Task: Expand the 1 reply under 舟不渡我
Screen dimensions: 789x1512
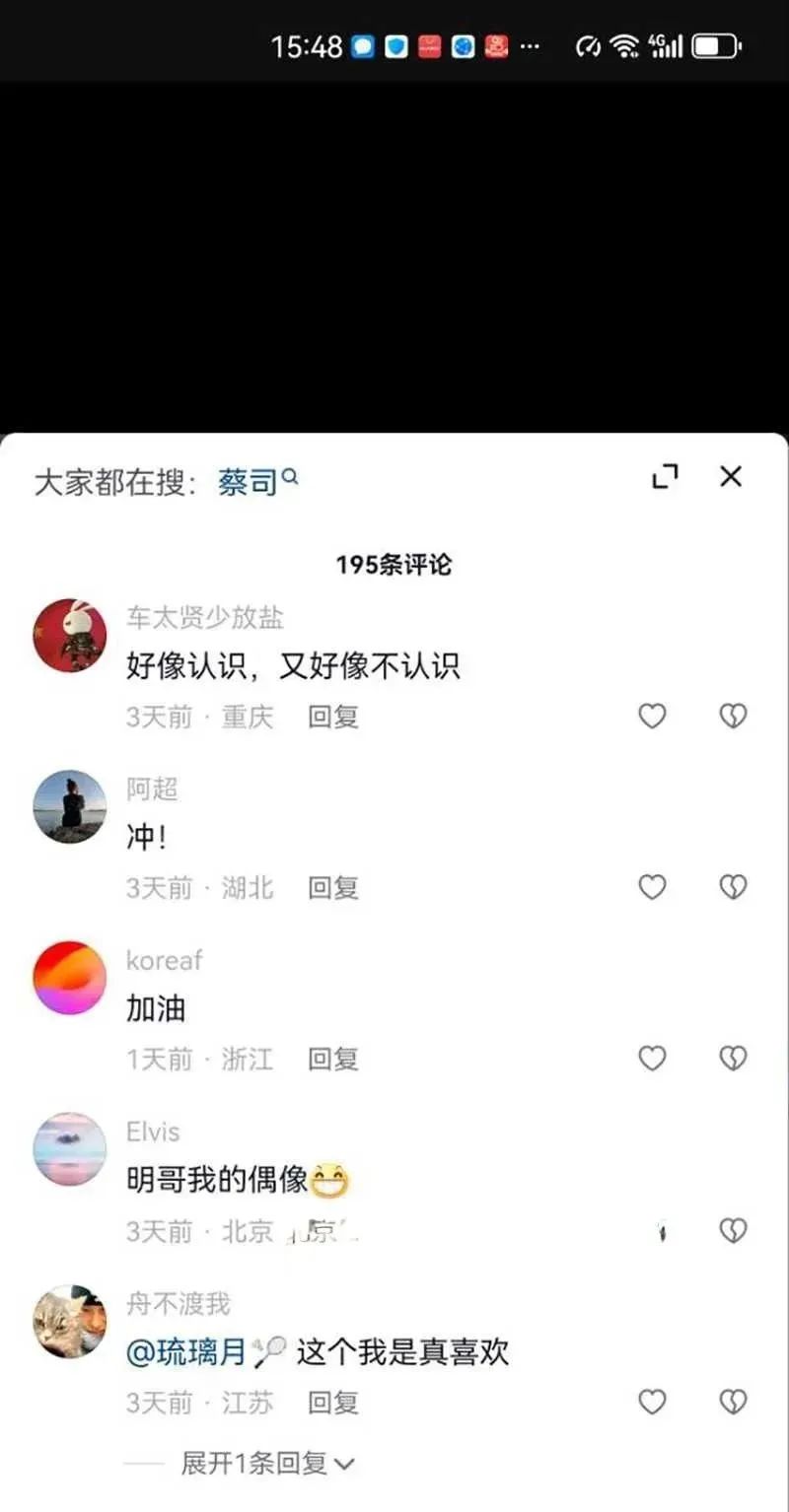Action: tap(266, 1464)
